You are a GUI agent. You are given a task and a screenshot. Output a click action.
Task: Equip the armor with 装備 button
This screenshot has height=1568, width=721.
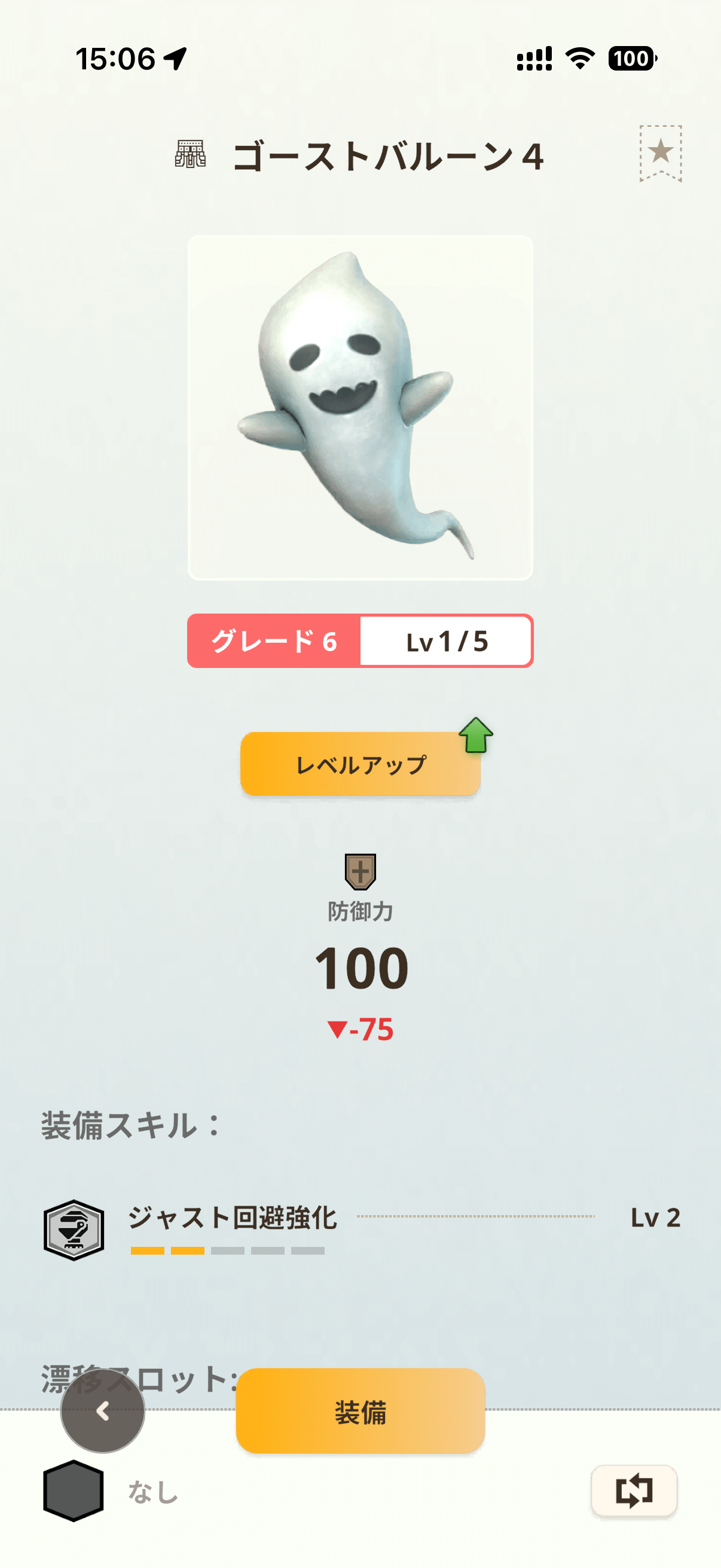[360, 1411]
